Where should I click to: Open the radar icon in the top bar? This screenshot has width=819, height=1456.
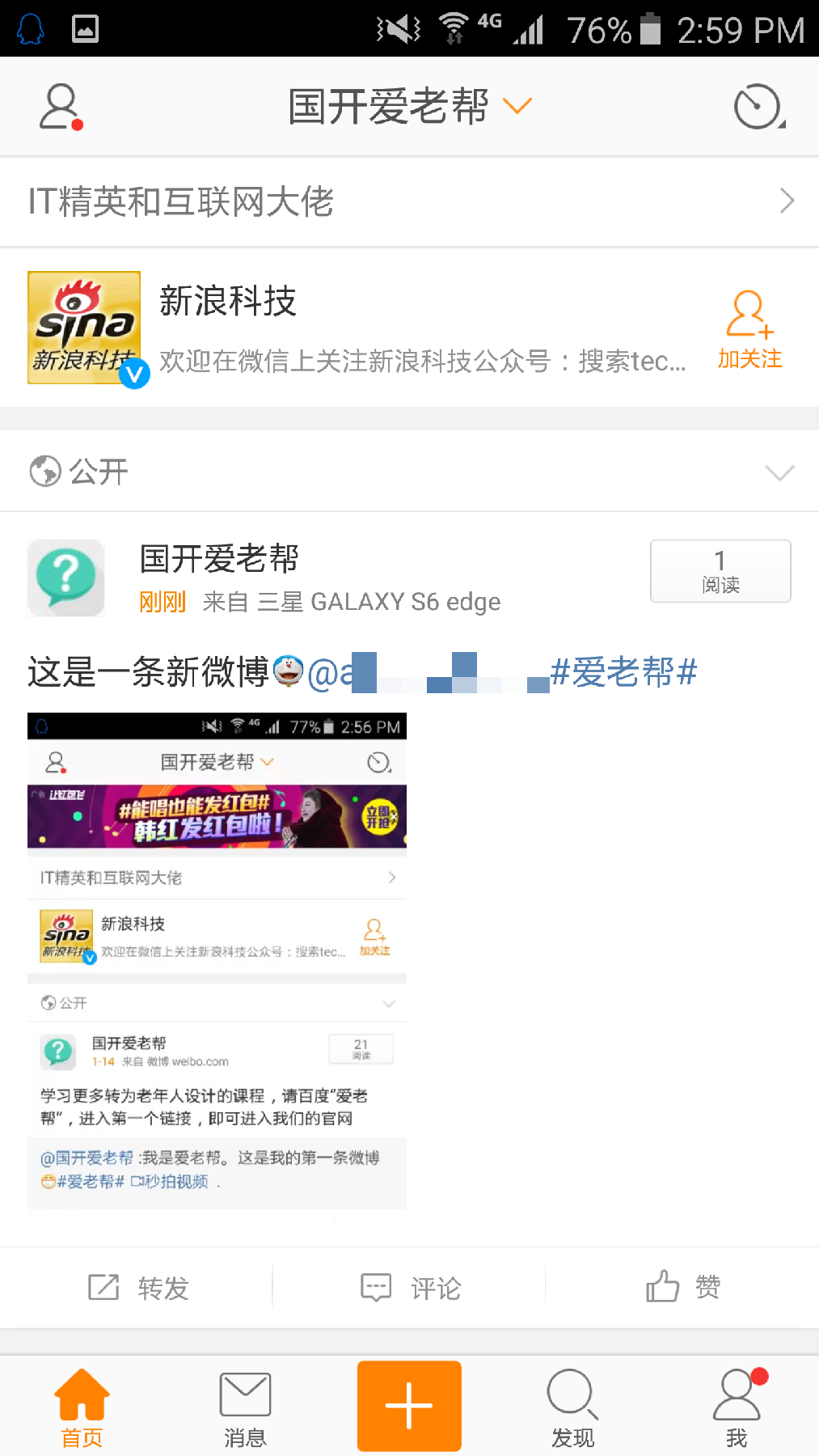[x=758, y=107]
